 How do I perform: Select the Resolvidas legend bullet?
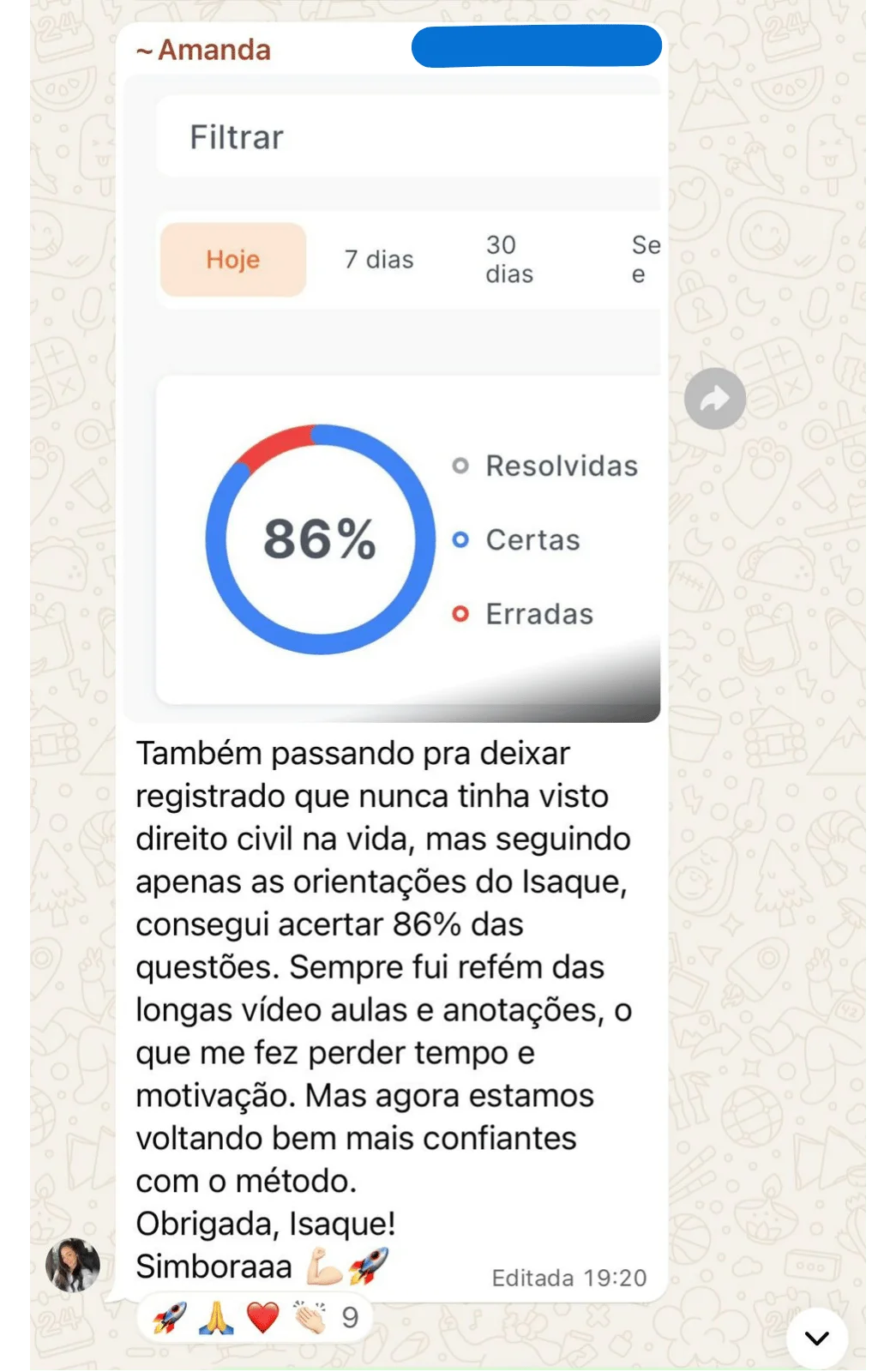click(x=460, y=466)
